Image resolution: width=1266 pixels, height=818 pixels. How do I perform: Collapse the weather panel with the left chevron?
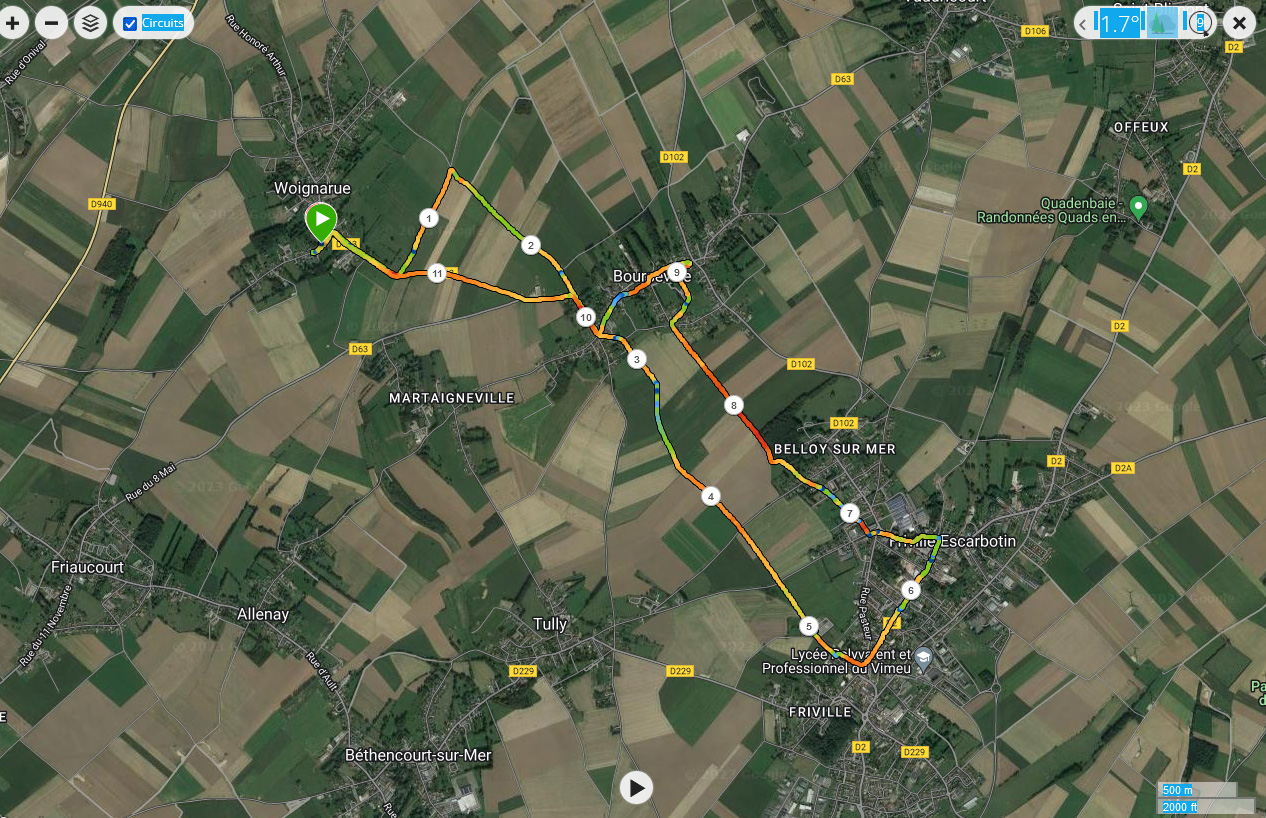1083,23
